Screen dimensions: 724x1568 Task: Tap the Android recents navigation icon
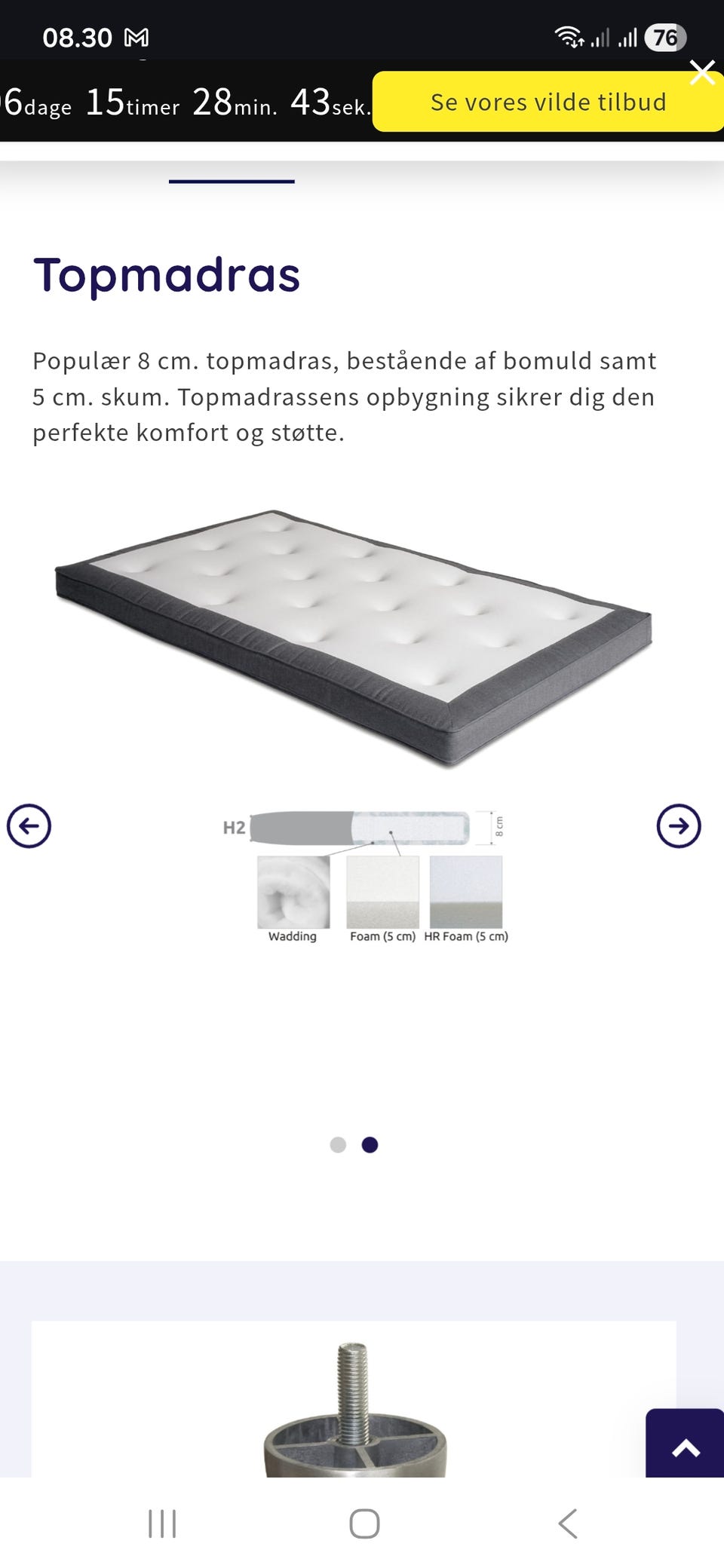pos(163,1524)
